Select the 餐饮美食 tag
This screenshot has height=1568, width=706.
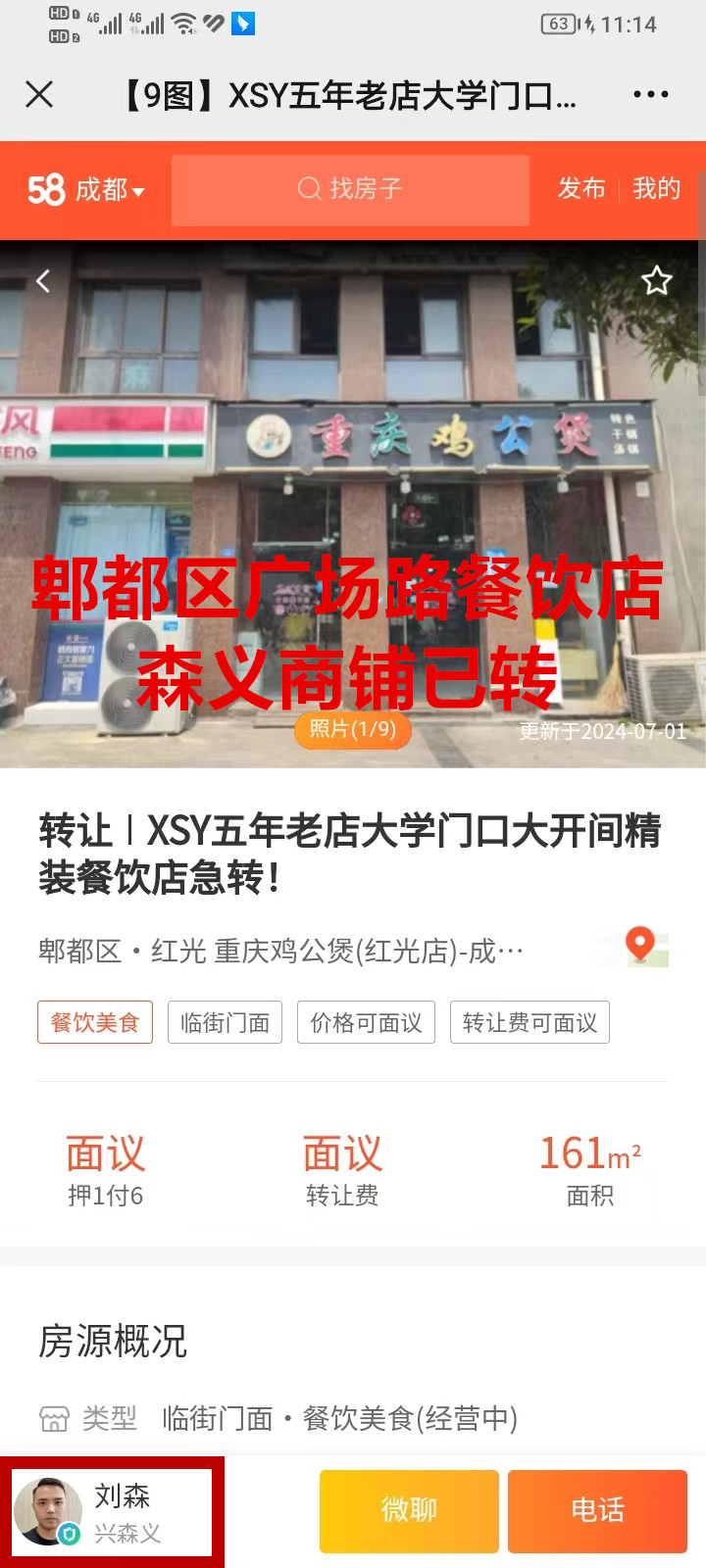click(x=95, y=1022)
